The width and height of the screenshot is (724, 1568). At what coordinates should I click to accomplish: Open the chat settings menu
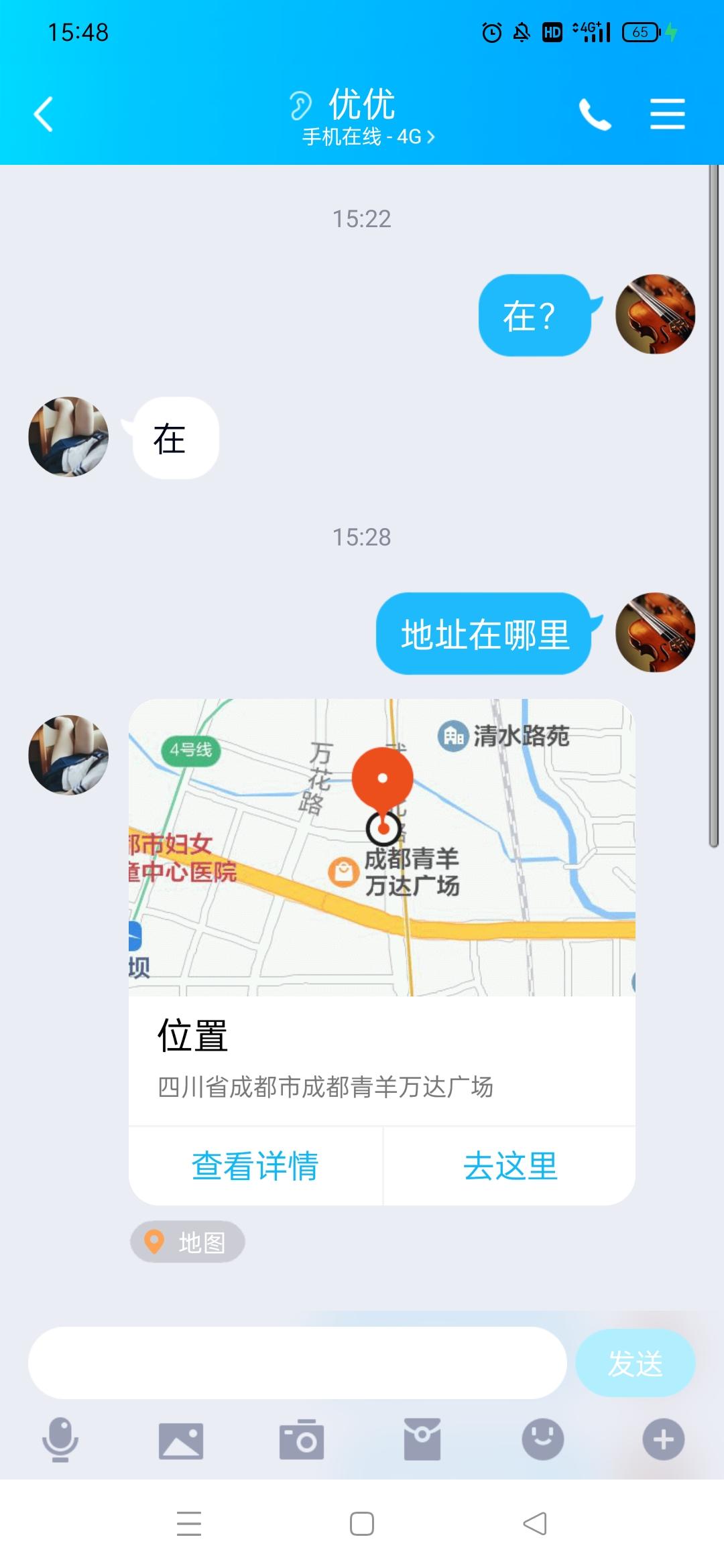click(x=667, y=114)
